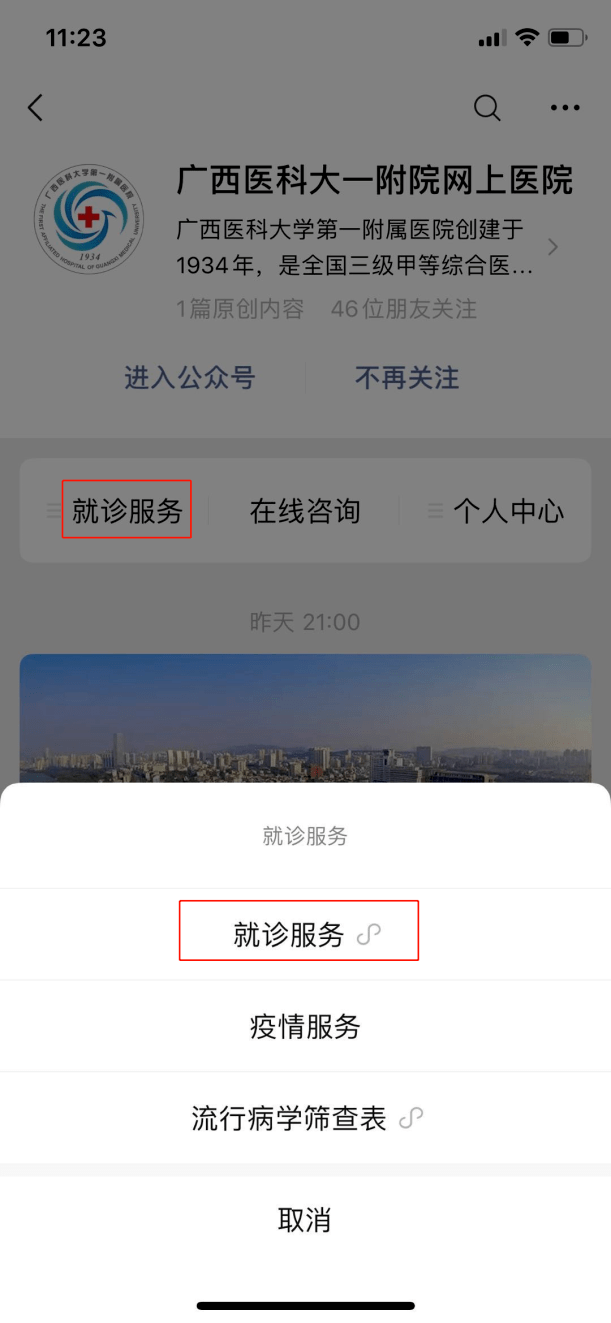
Task: Open the 在线咨询 menu
Action: 305,512
